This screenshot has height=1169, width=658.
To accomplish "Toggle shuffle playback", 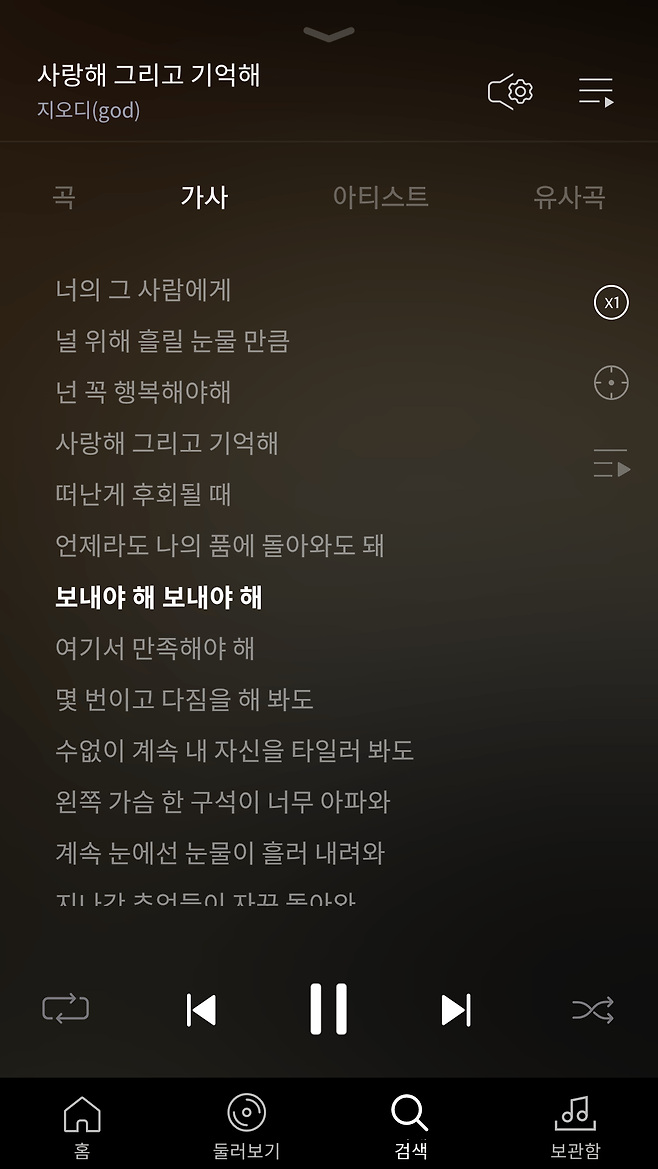I will (592, 1010).
